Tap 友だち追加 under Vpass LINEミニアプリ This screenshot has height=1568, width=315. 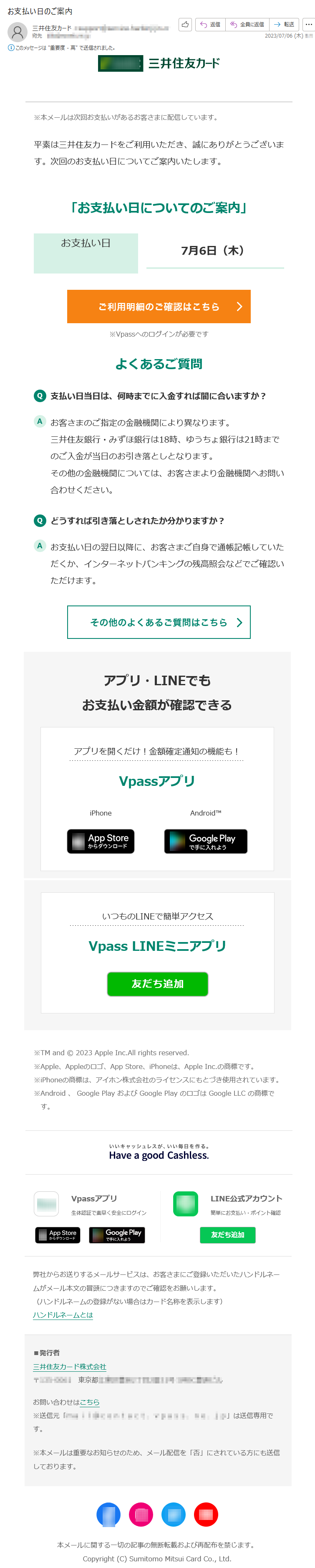click(158, 984)
